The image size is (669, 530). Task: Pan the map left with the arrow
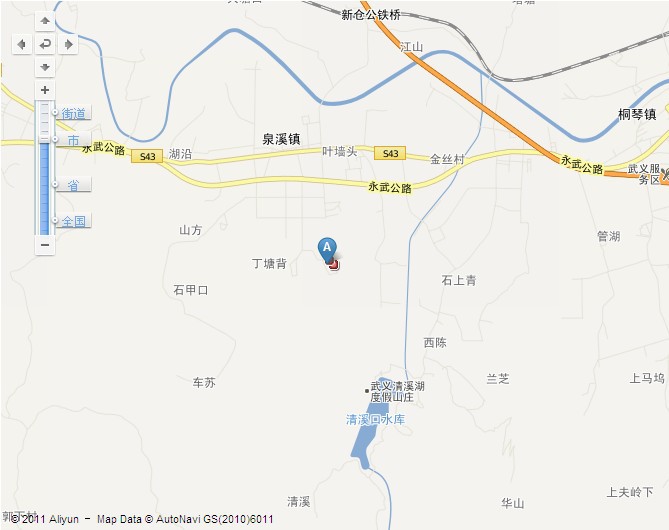click(x=21, y=44)
